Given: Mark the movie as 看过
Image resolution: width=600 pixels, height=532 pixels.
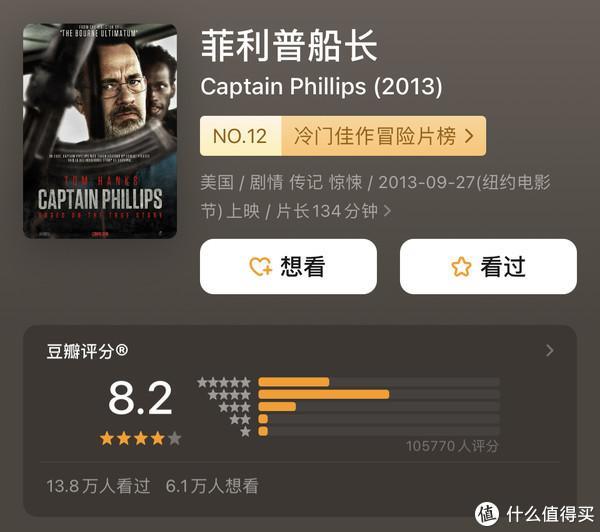Looking at the screenshot, I should tap(488, 267).
